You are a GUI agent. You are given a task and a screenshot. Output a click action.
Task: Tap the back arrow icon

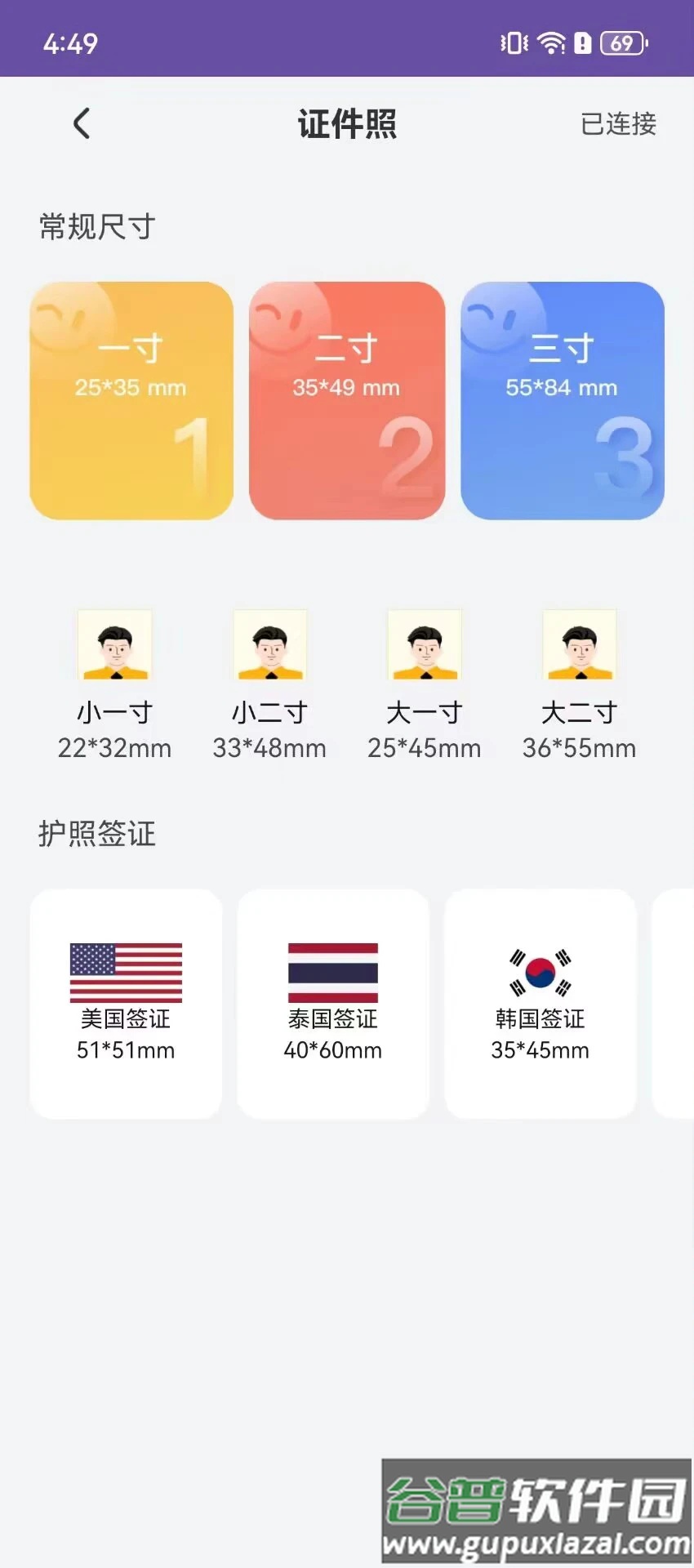click(81, 122)
